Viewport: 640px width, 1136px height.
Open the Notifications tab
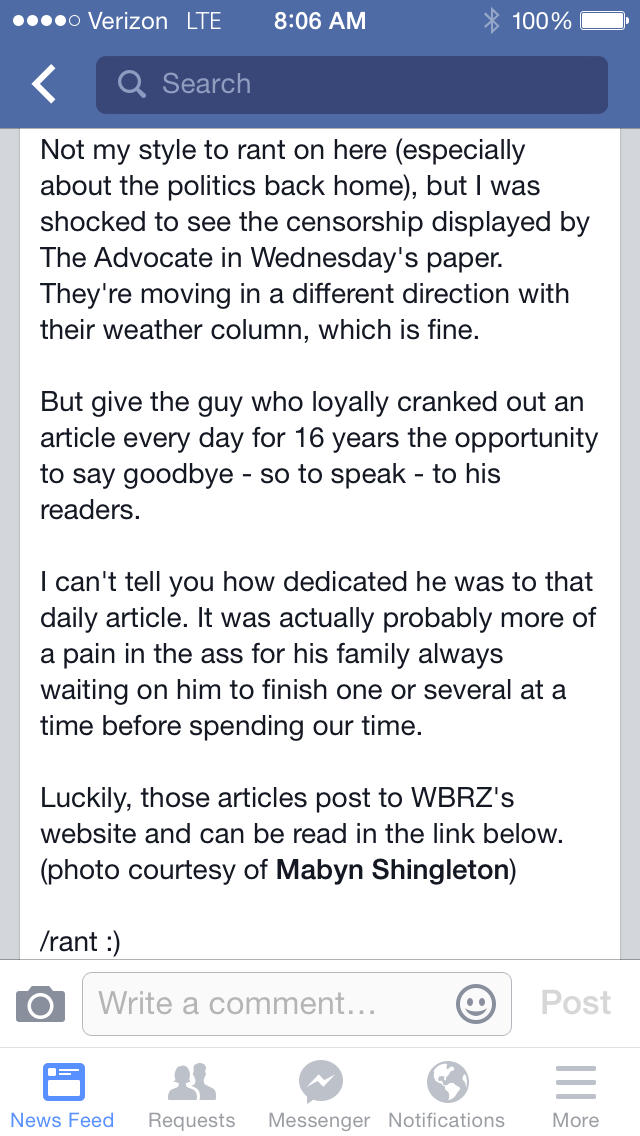(447, 1095)
